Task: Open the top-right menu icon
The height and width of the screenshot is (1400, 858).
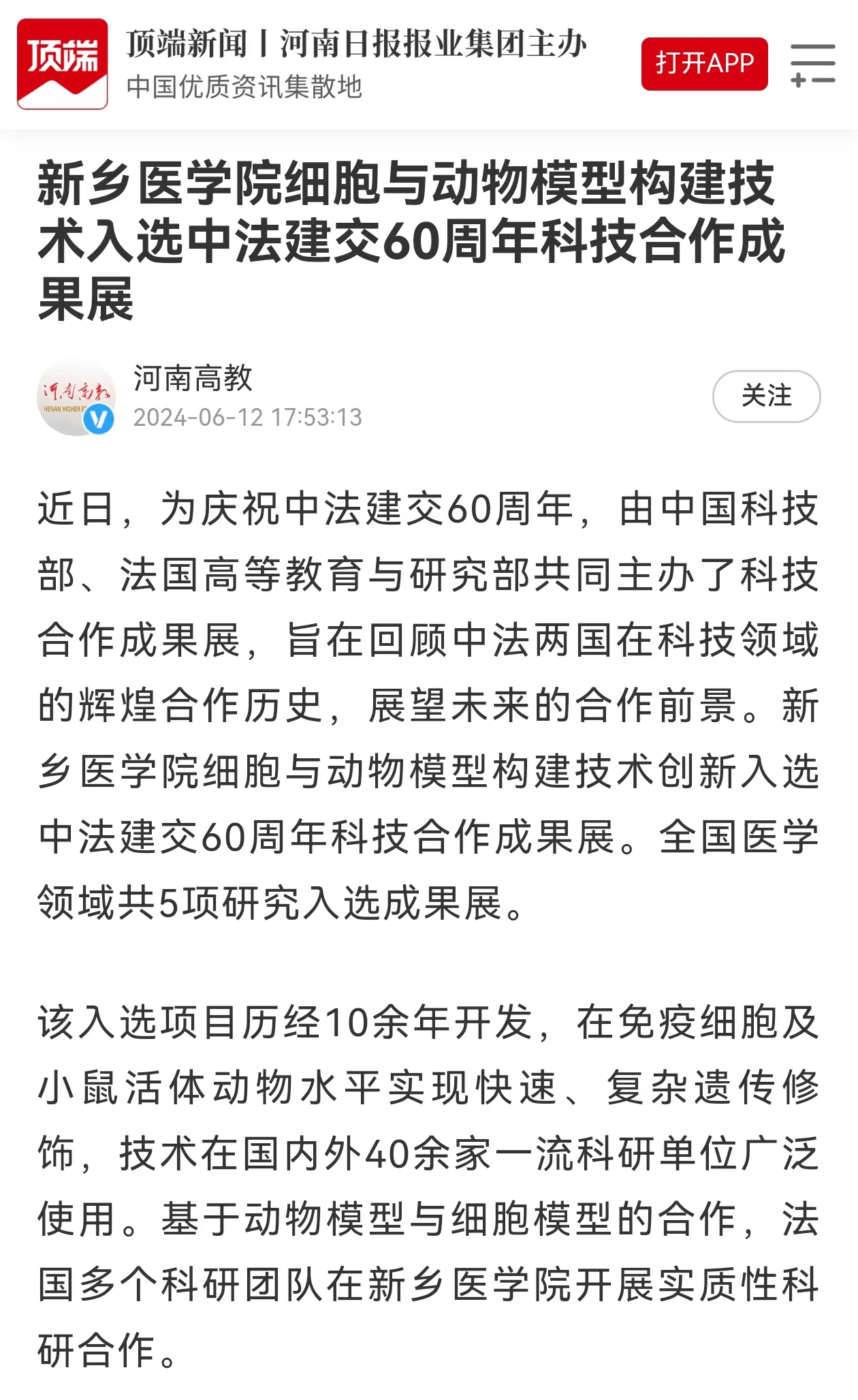Action: tap(812, 65)
